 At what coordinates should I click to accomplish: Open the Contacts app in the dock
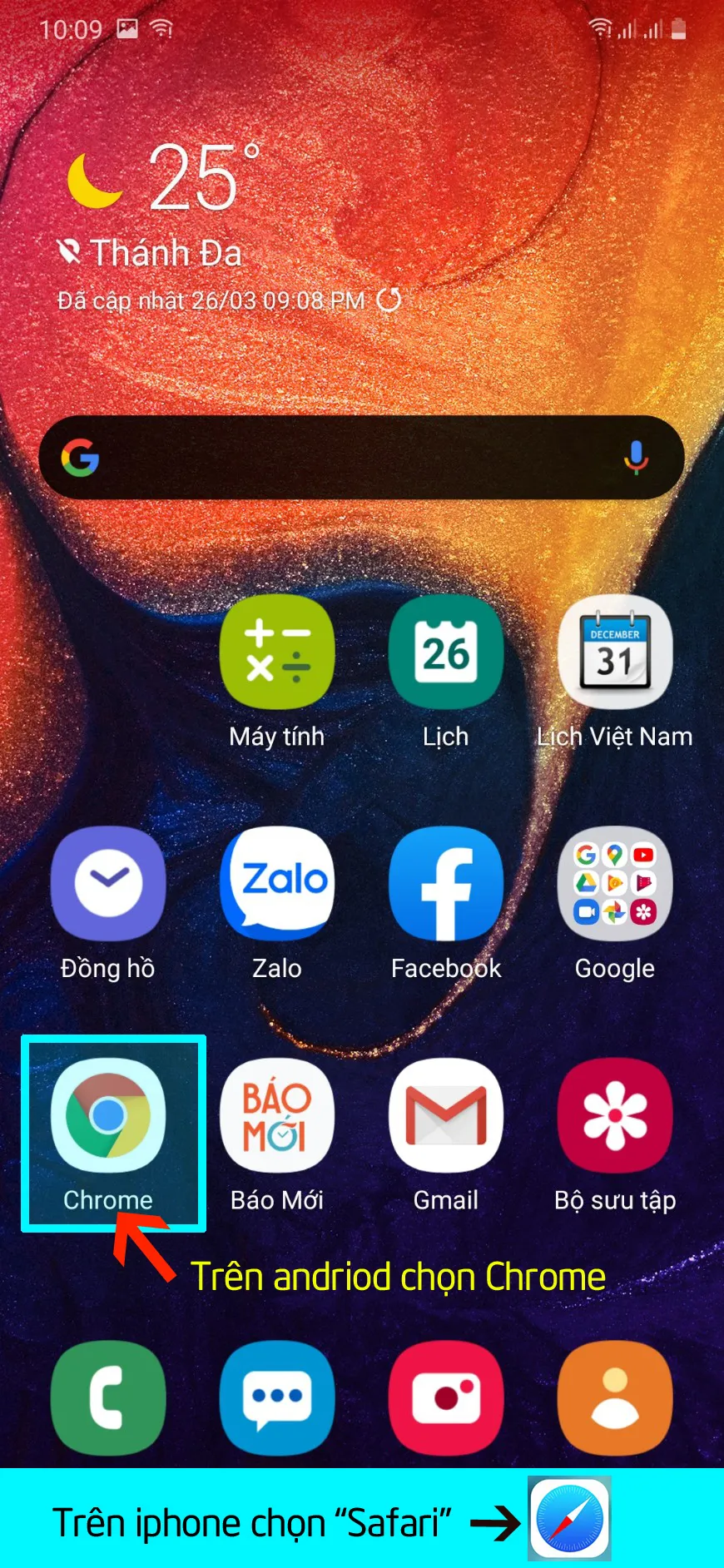[615, 1398]
